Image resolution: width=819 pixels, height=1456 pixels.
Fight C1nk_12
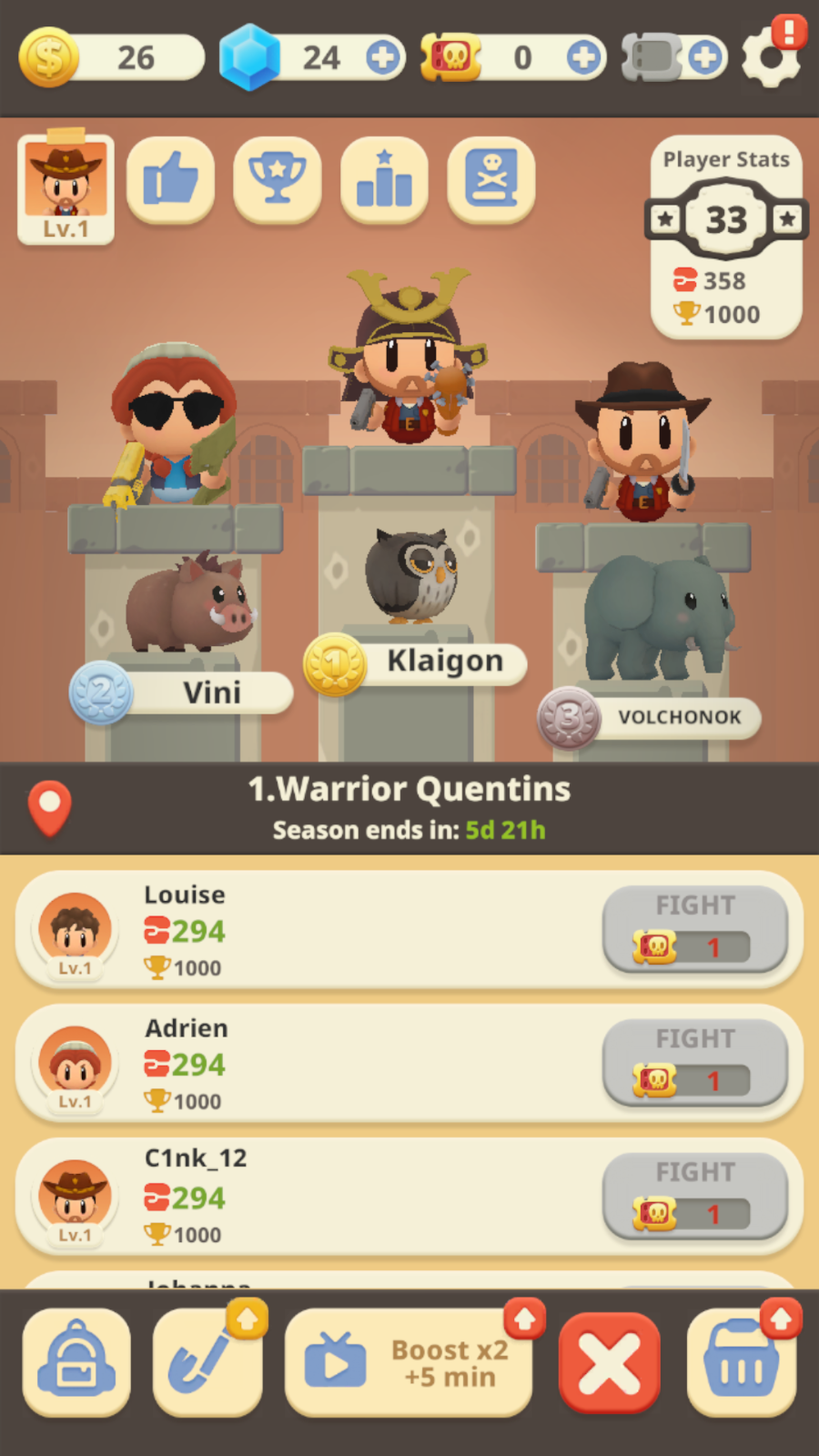[695, 1196]
